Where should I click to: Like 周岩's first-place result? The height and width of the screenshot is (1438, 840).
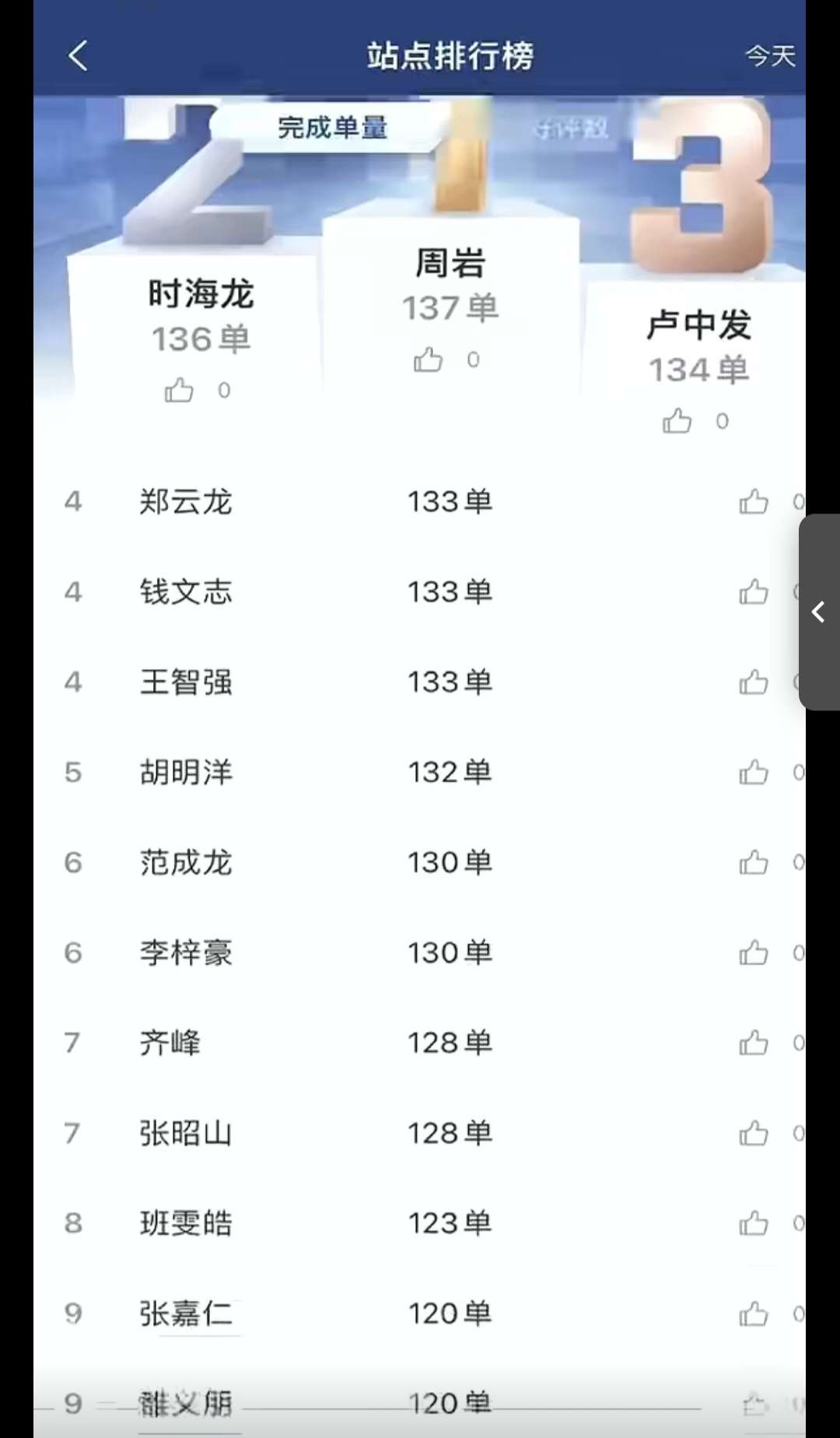point(428,360)
